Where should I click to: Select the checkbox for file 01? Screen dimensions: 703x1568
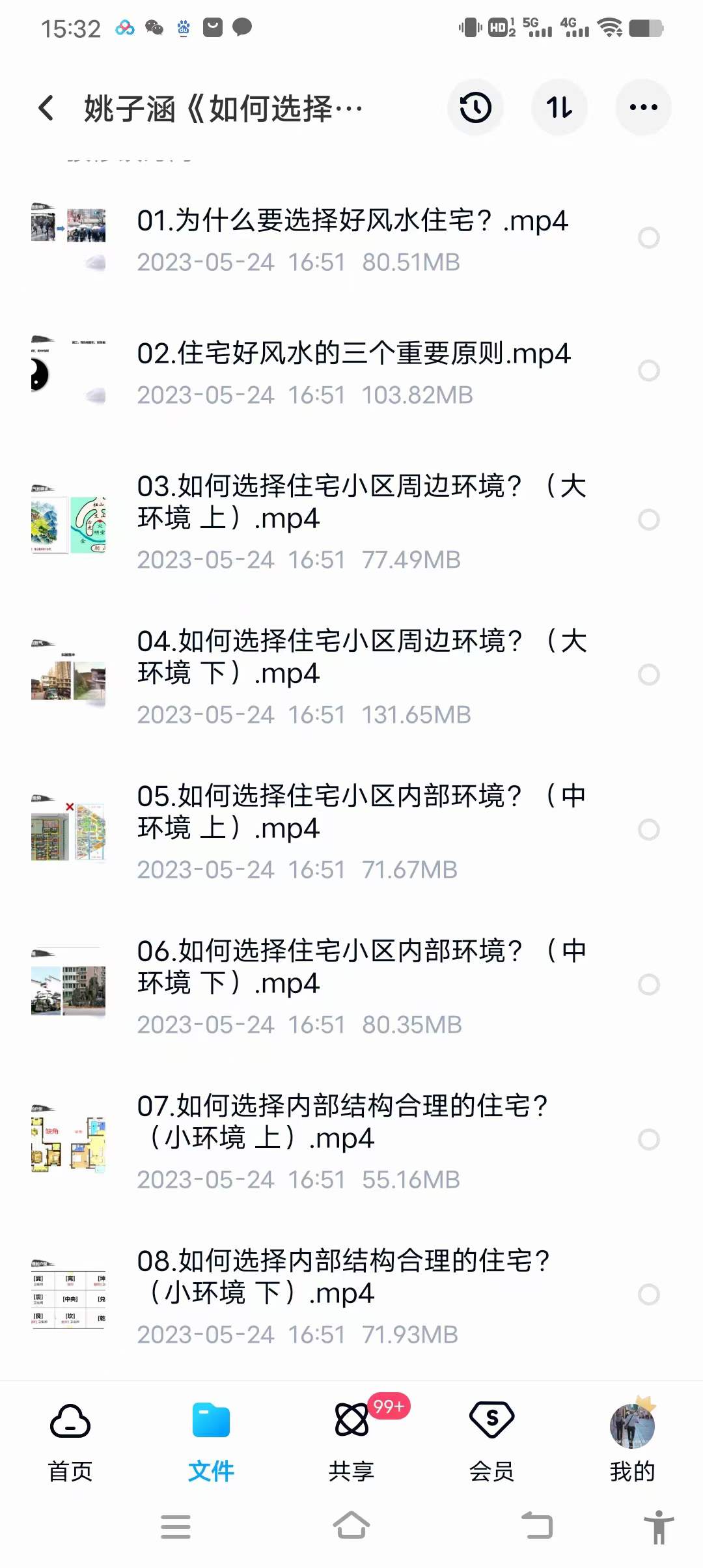pyautogui.click(x=649, y=238)
